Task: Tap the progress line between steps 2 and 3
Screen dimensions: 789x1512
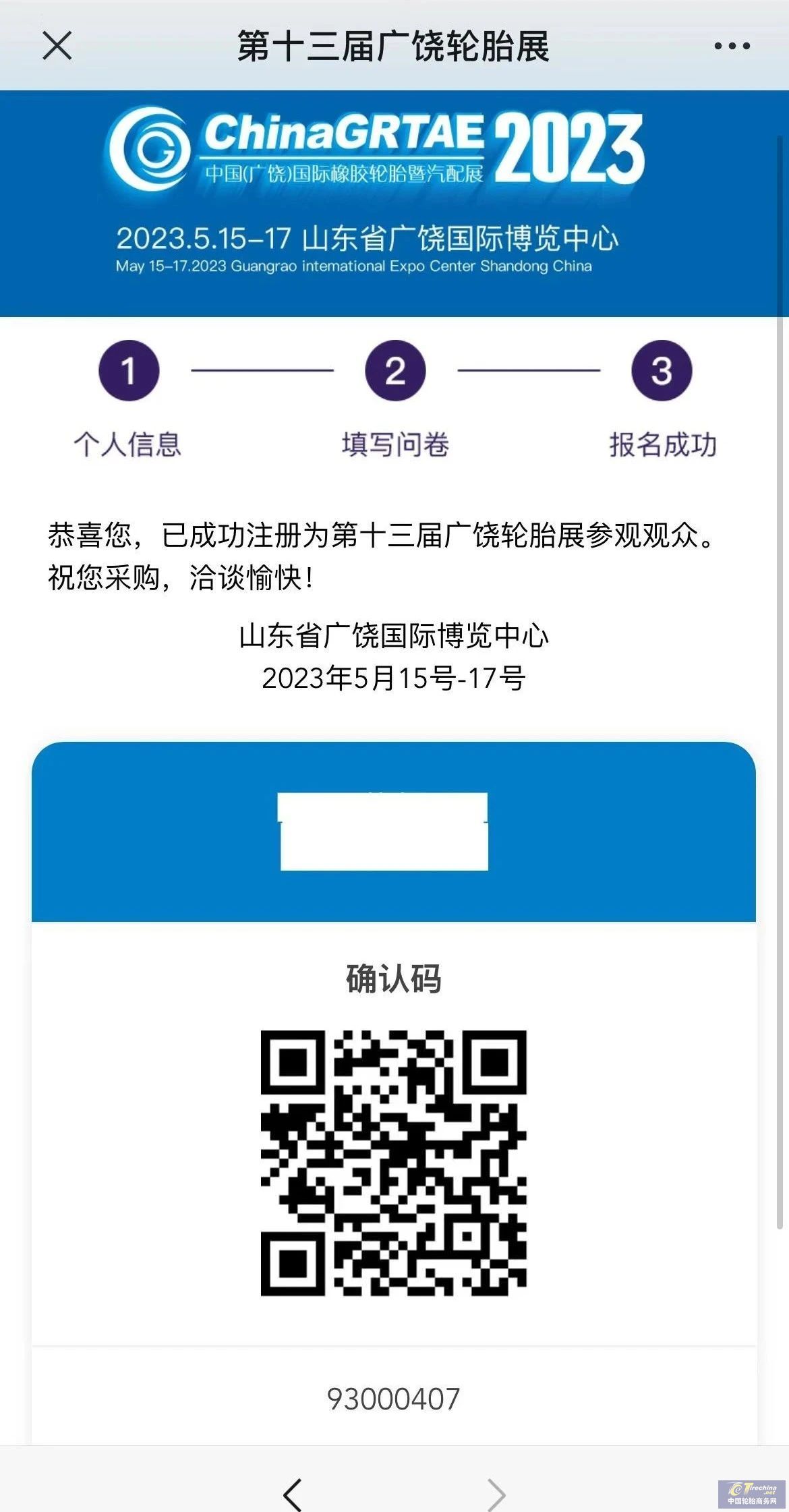Action: point(528,370)
